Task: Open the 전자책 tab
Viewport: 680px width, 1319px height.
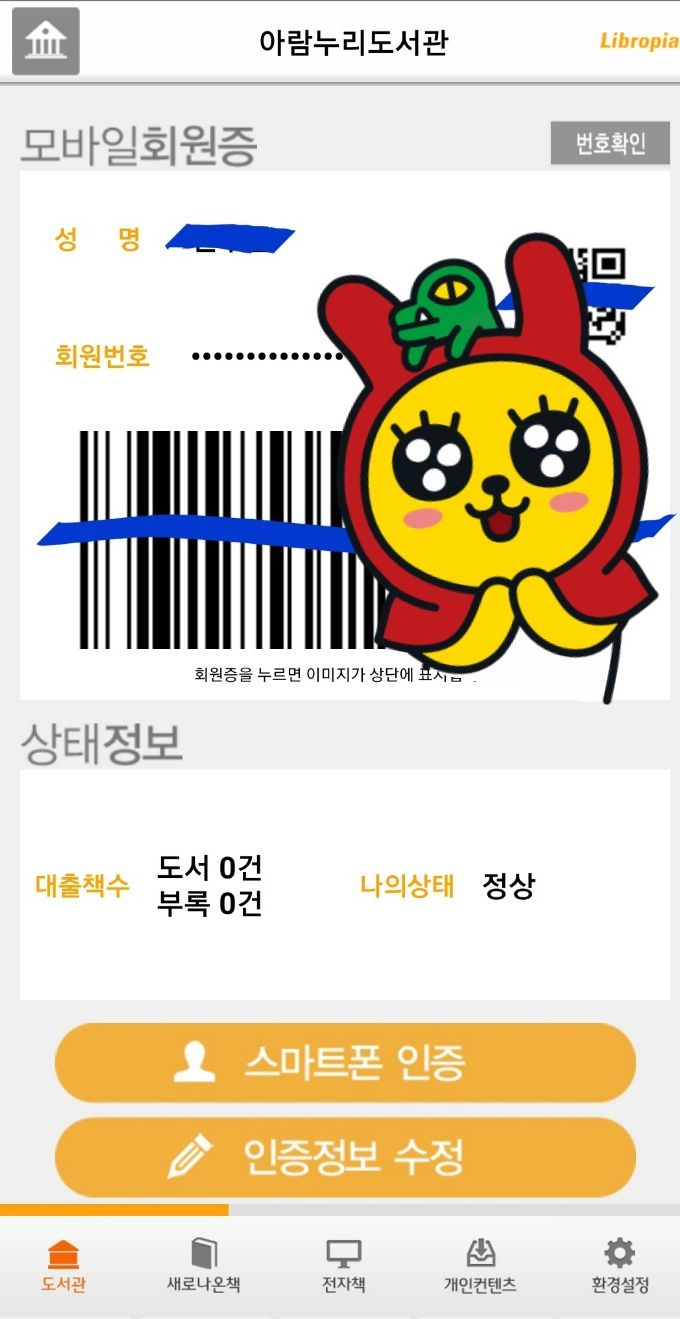Action: (x=343, y=1266)
